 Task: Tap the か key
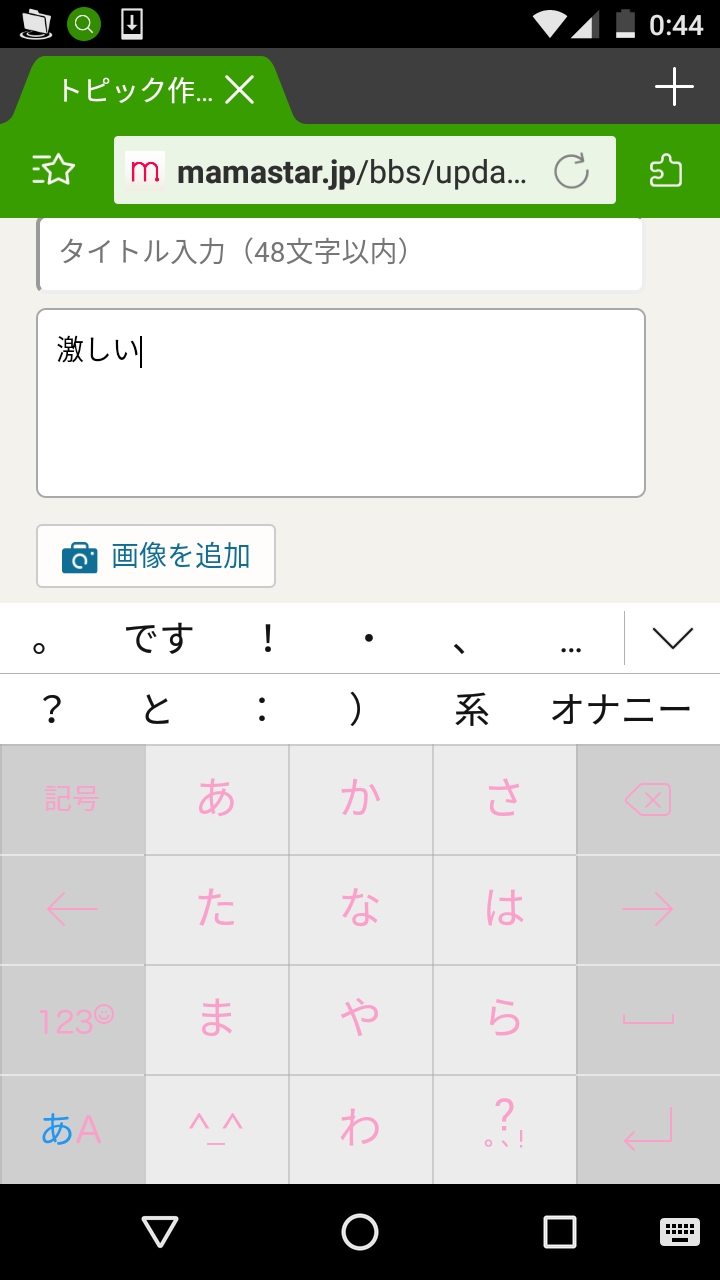point(361,800)
